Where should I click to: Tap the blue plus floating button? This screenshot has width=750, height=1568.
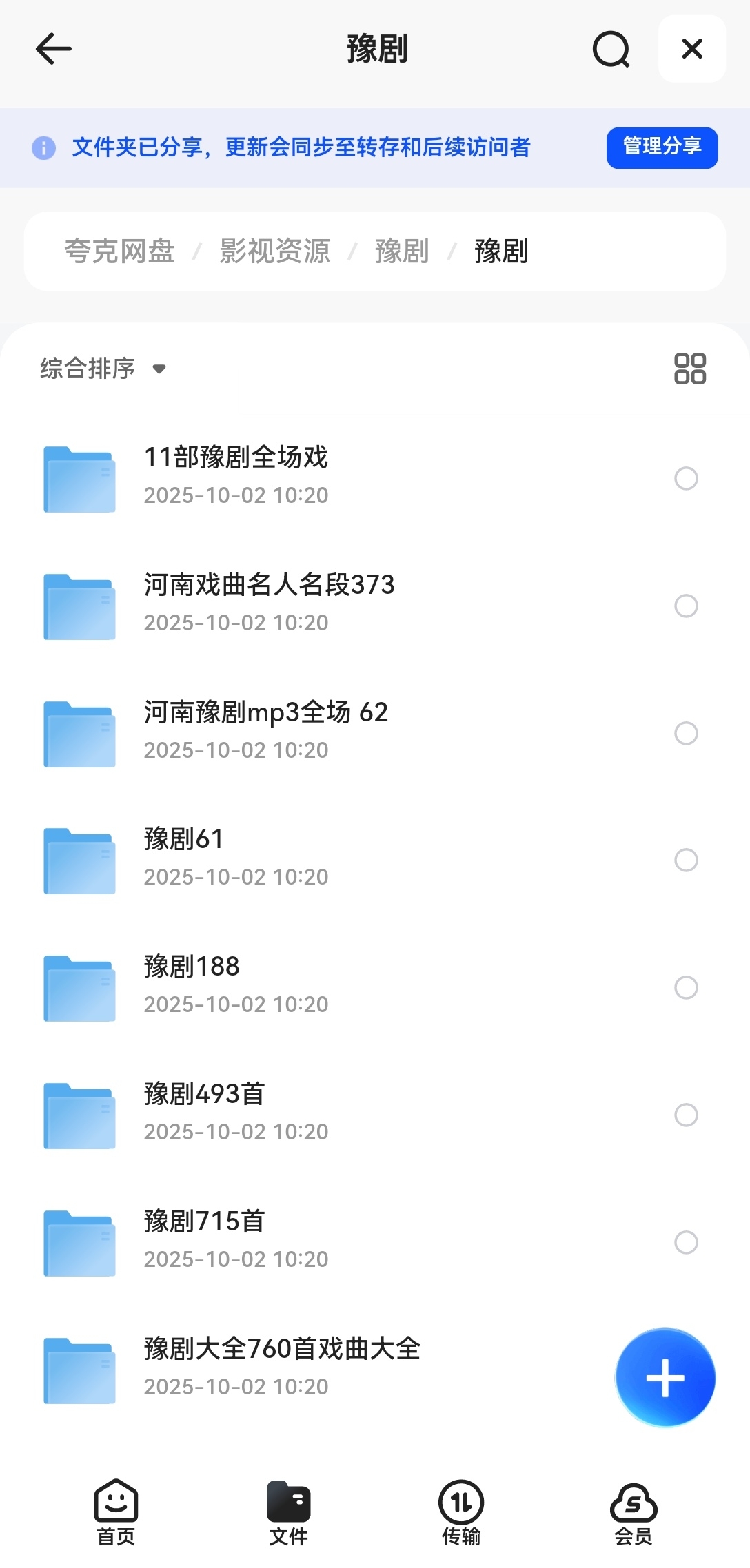tap(665, 1378)
